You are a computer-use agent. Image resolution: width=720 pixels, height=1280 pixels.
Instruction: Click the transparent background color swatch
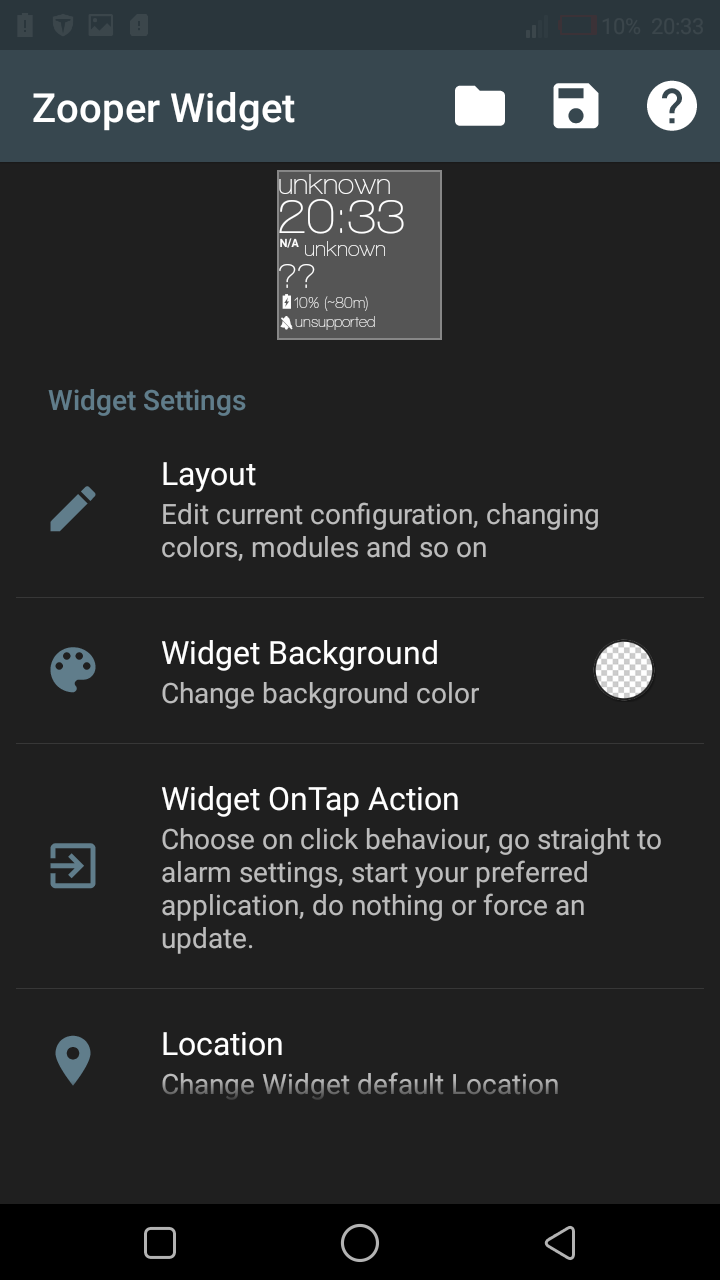[x=623, y=670]
